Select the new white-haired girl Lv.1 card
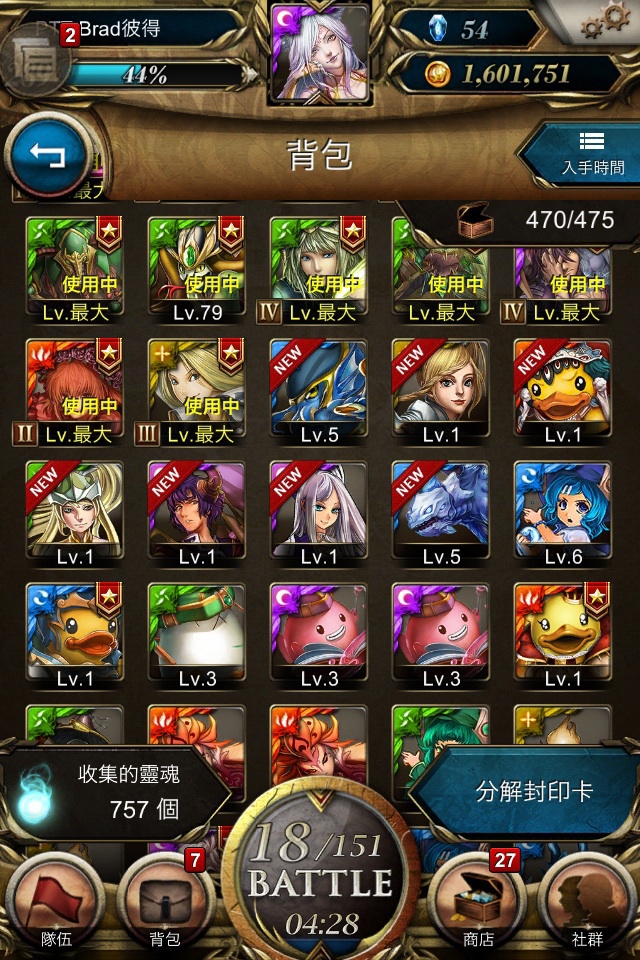 click(318, 510)
